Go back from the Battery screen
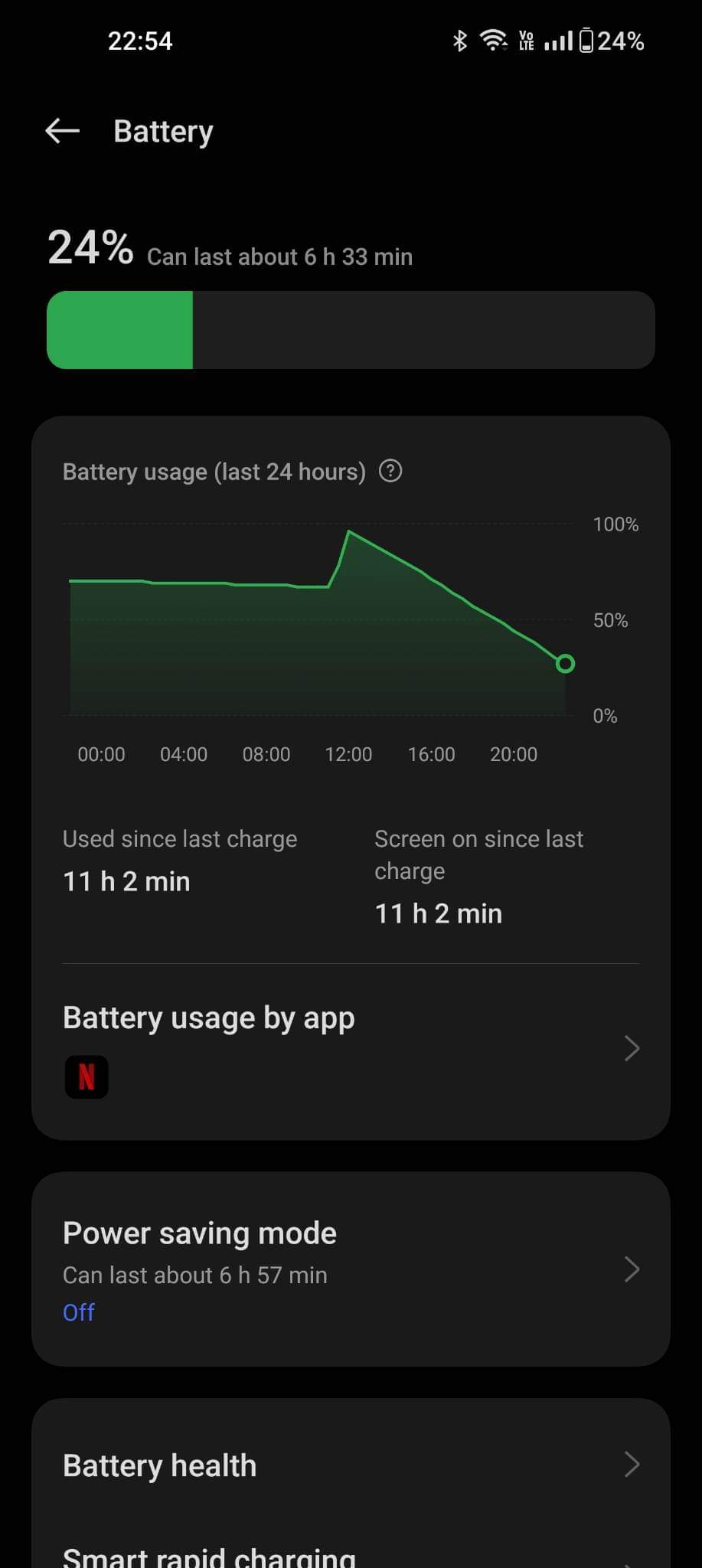The height and width of the screenshot is (1568, 702). click(x=63, y=131)
